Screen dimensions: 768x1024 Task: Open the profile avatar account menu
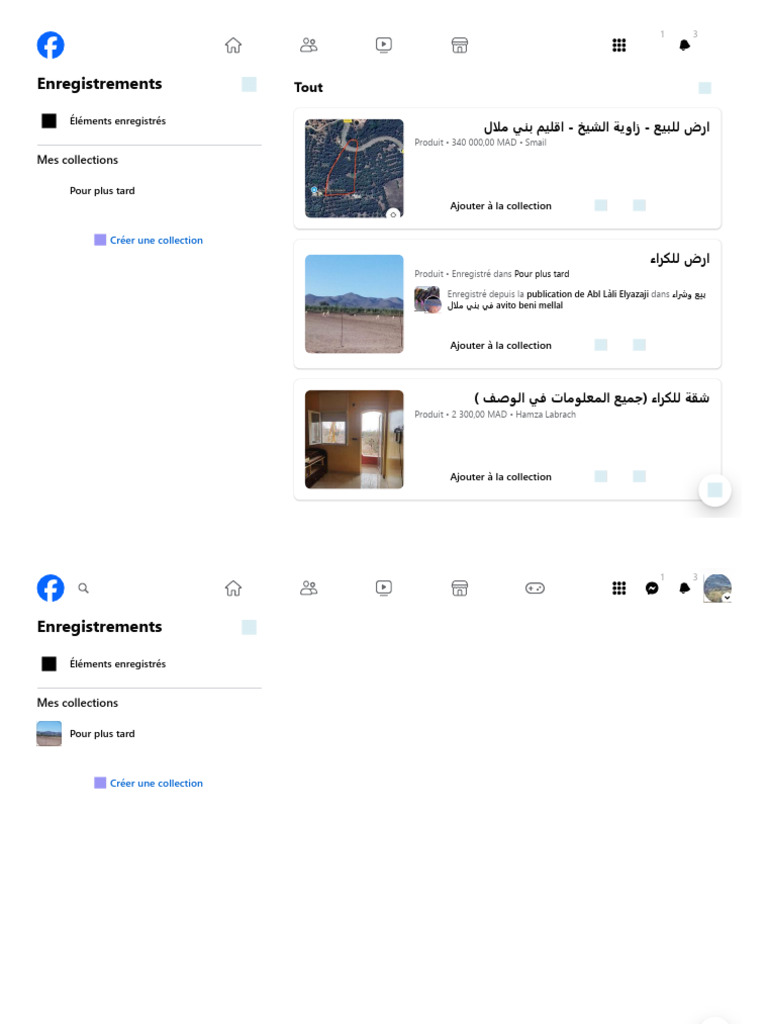click(717, 588)
